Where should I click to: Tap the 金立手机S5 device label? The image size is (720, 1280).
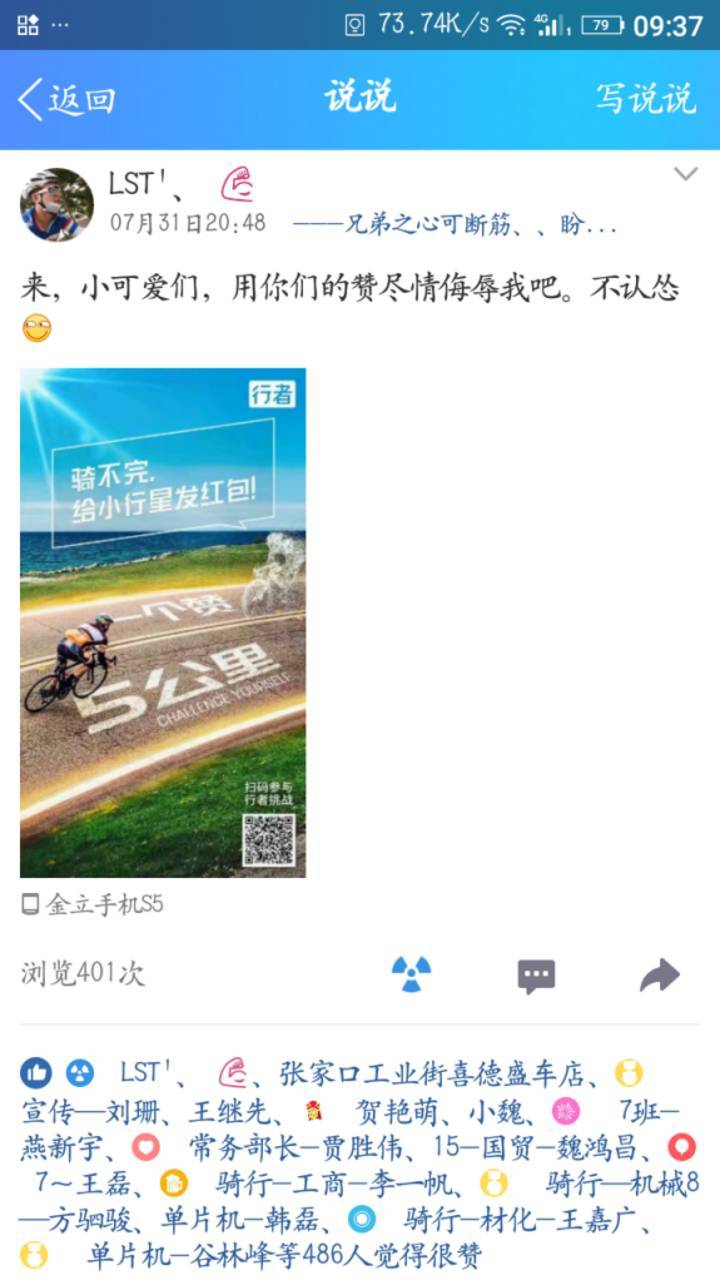coord(103,905)
